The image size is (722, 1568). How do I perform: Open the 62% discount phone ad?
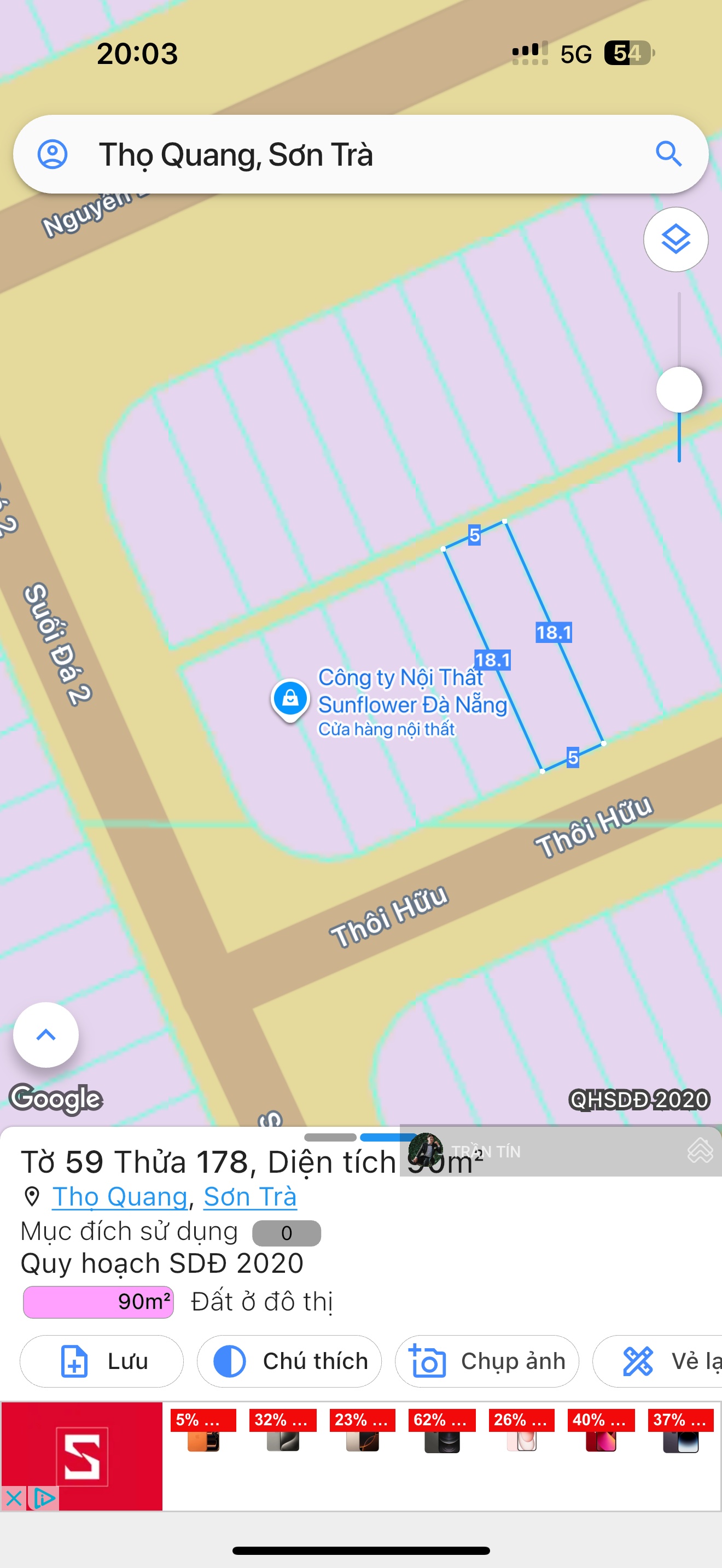click(442, 1431)
